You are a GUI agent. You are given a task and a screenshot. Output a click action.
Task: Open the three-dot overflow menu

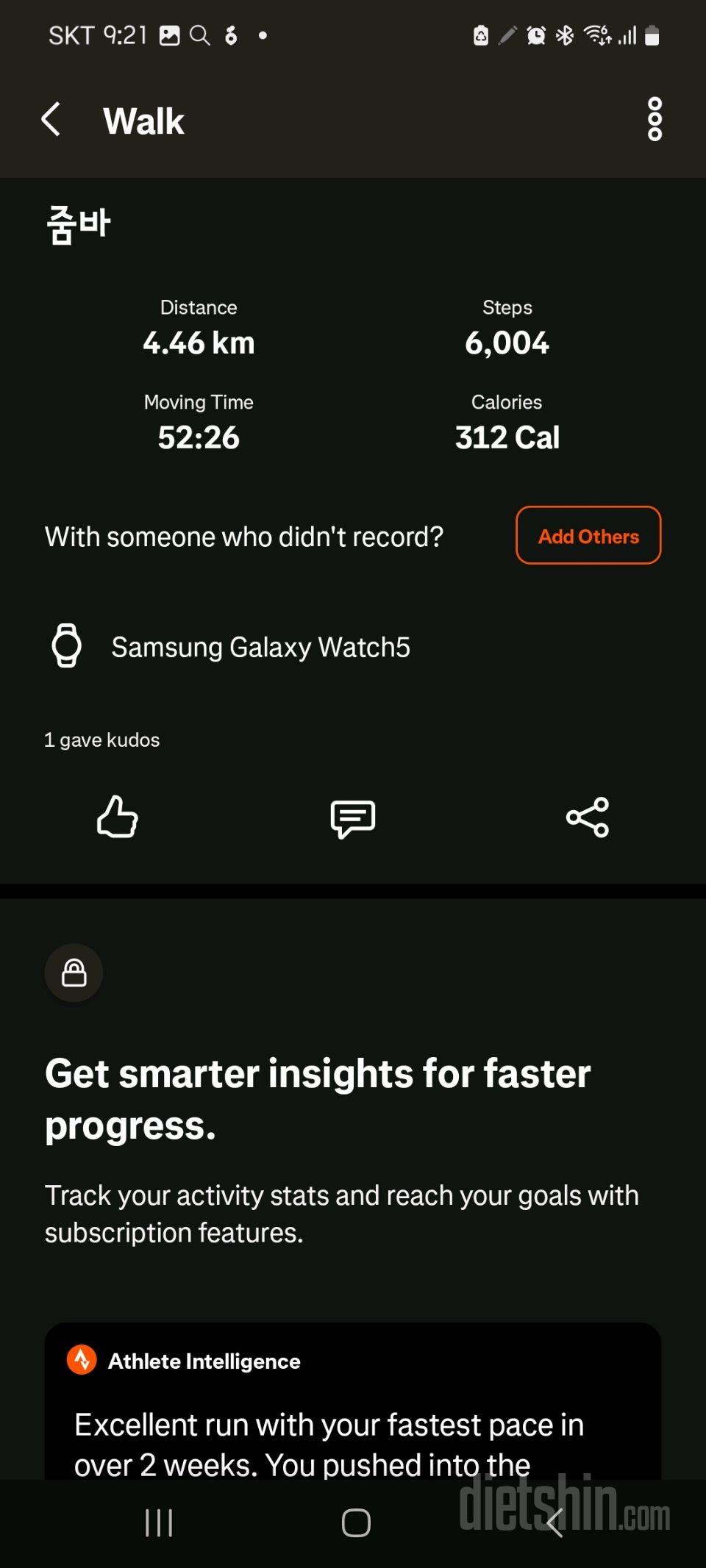tap(654, 119)
